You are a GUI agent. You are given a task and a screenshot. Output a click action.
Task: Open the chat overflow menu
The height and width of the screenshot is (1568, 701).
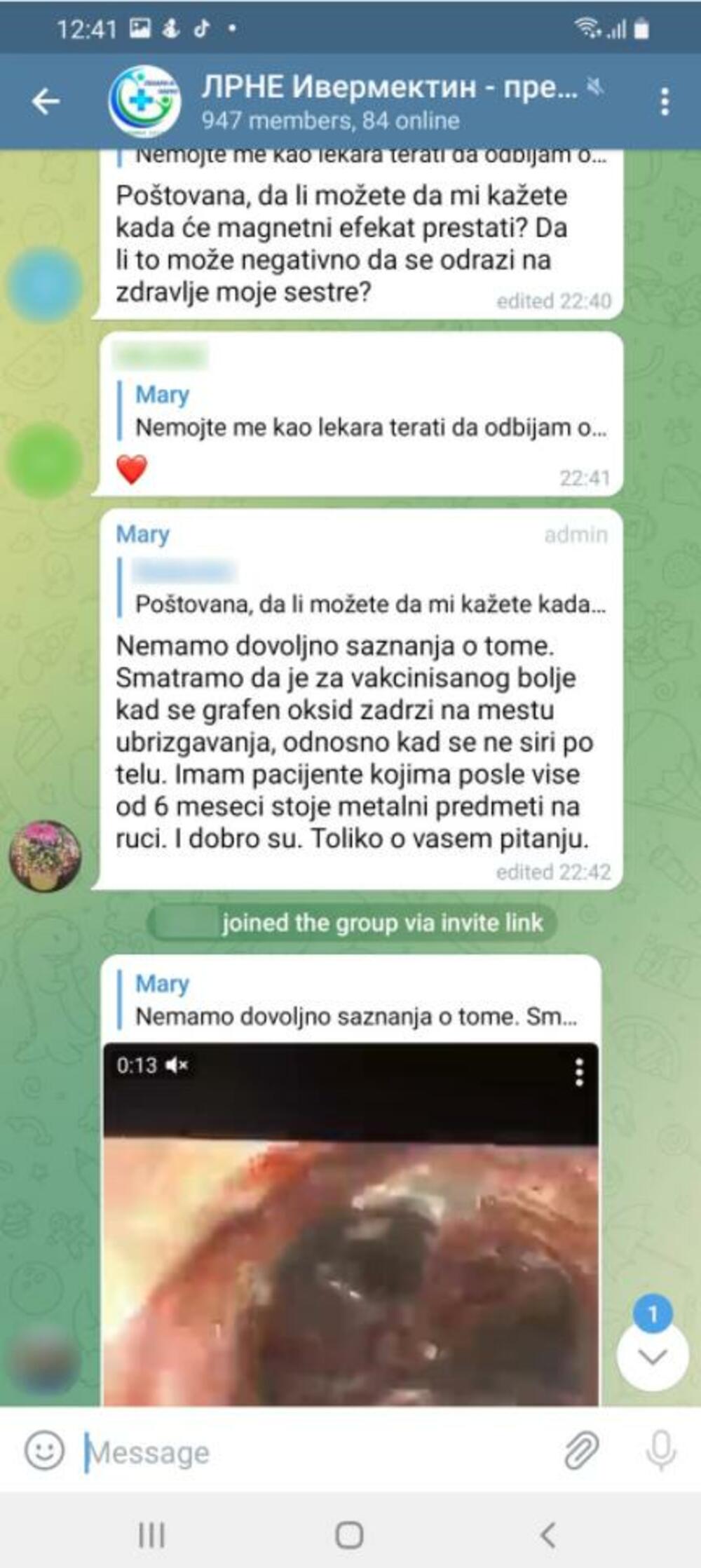(664, 102)
